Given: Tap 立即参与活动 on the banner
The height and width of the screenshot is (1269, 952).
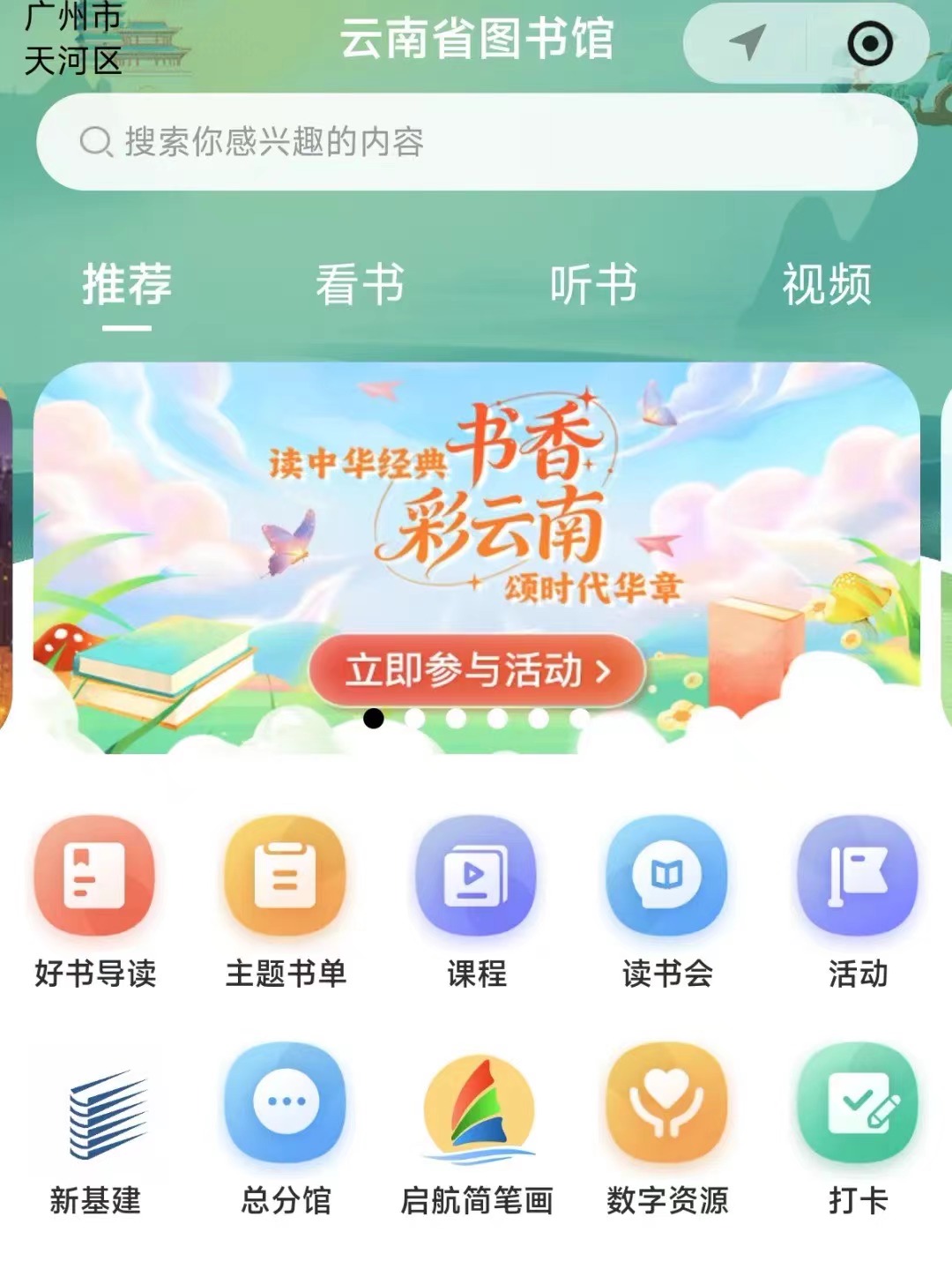Looking at the screenshot, I should (477, 670).
